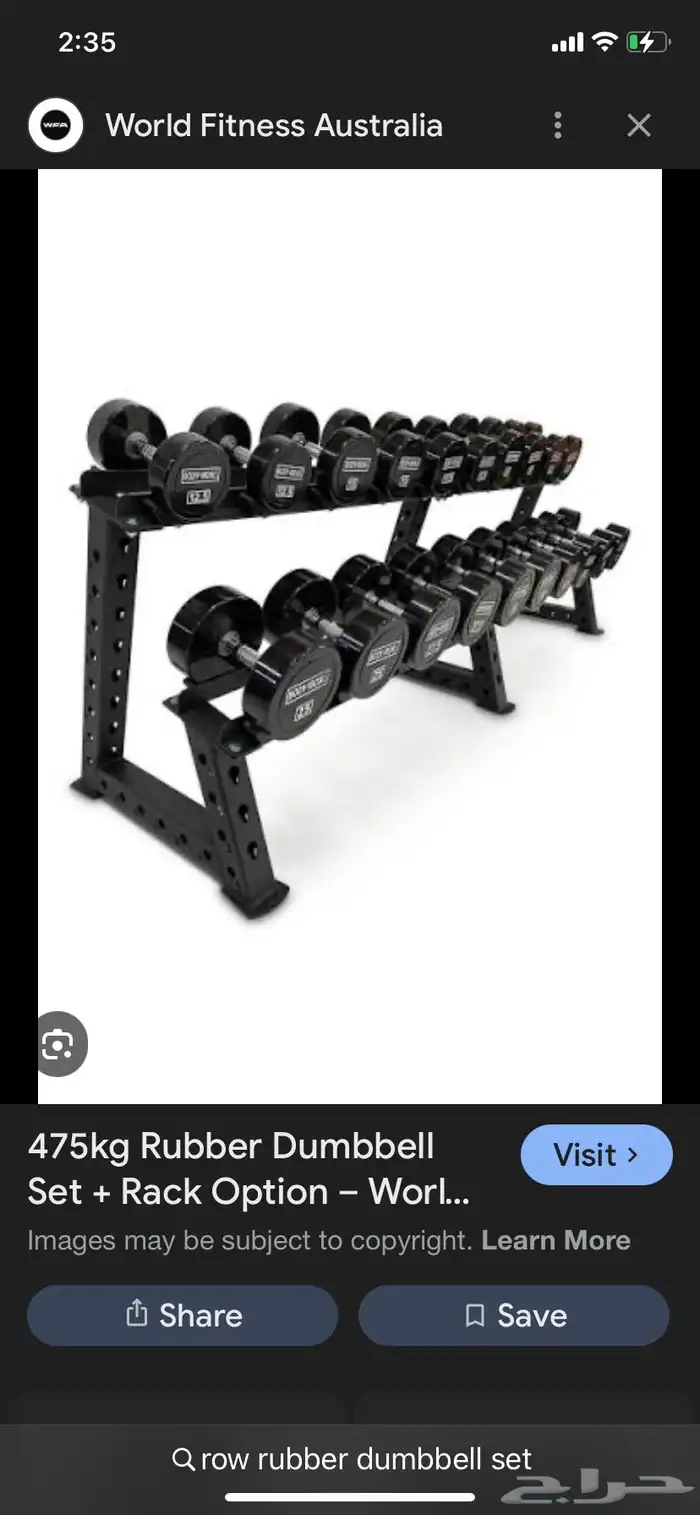This screenshot has width=700, height=1515.
Task: Open the three-dot overflow menu
Action: point(558,125)
